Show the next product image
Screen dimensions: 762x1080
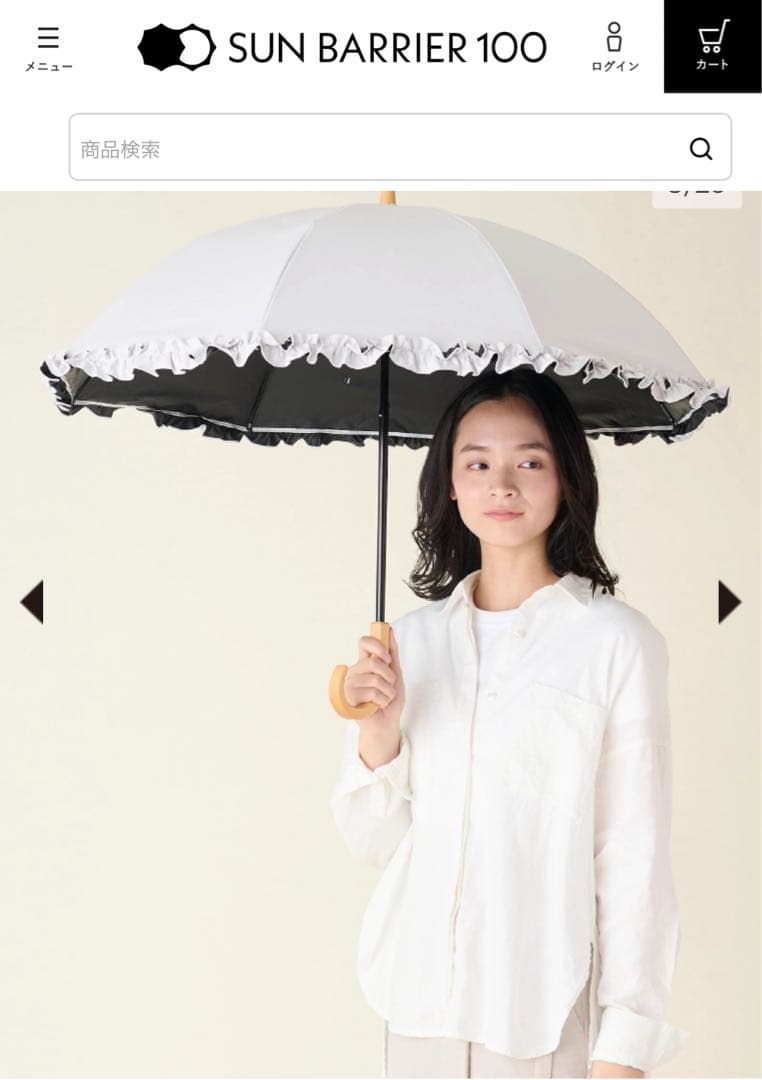tap(729, 602)
